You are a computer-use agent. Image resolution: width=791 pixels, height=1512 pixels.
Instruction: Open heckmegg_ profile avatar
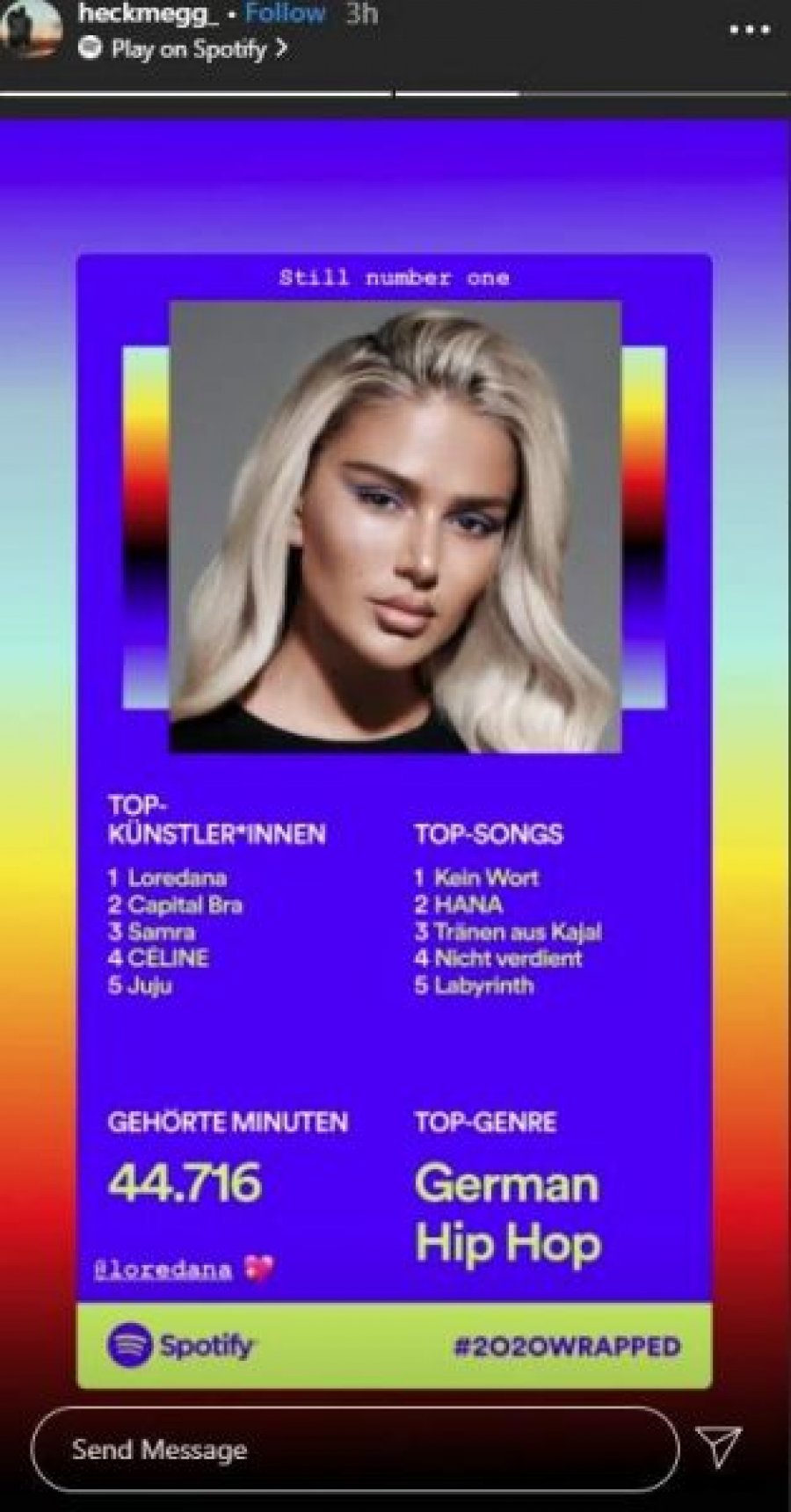[x=30, y=28]
